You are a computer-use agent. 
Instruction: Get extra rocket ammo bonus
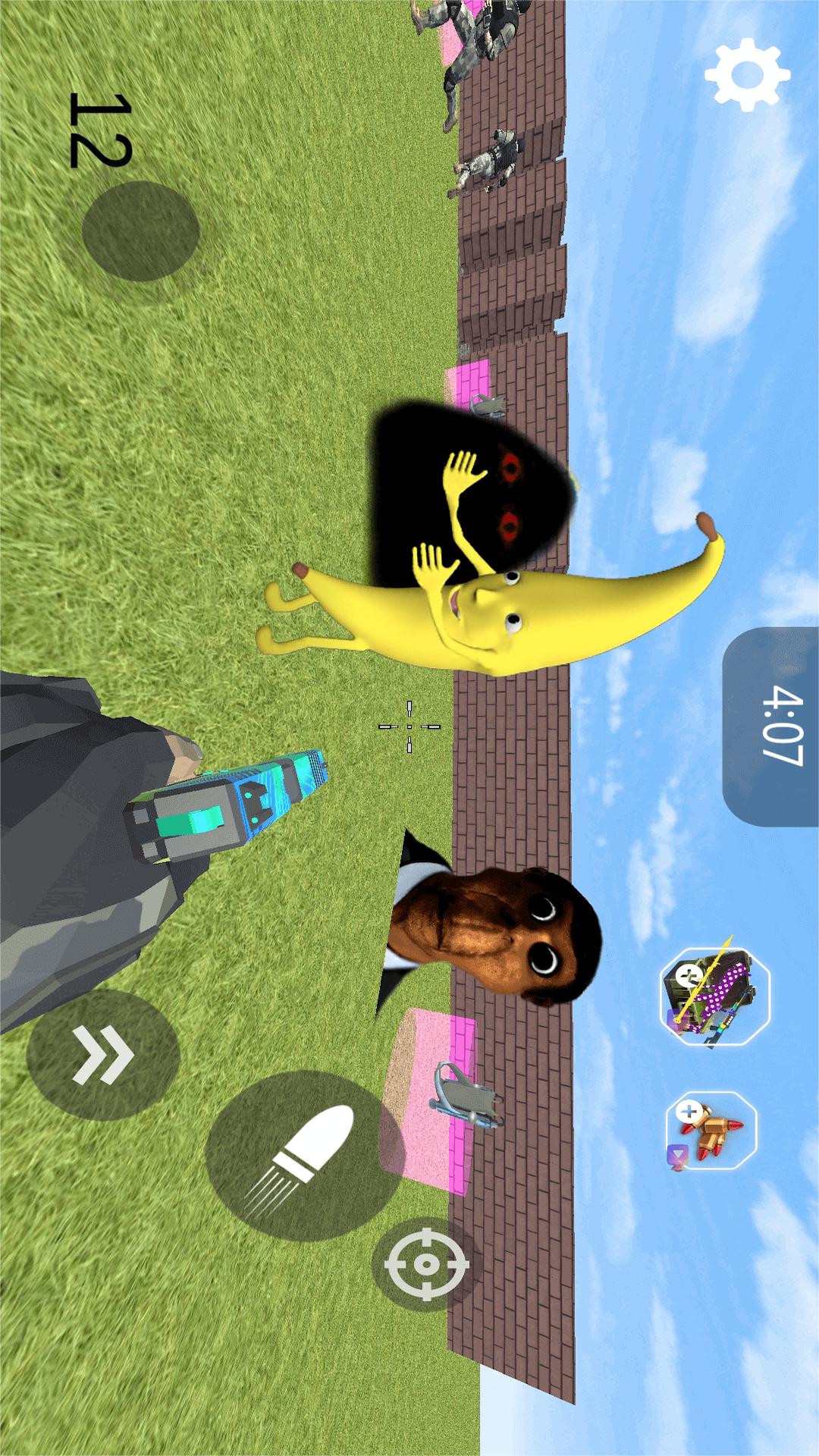[x=711, y=1131]
